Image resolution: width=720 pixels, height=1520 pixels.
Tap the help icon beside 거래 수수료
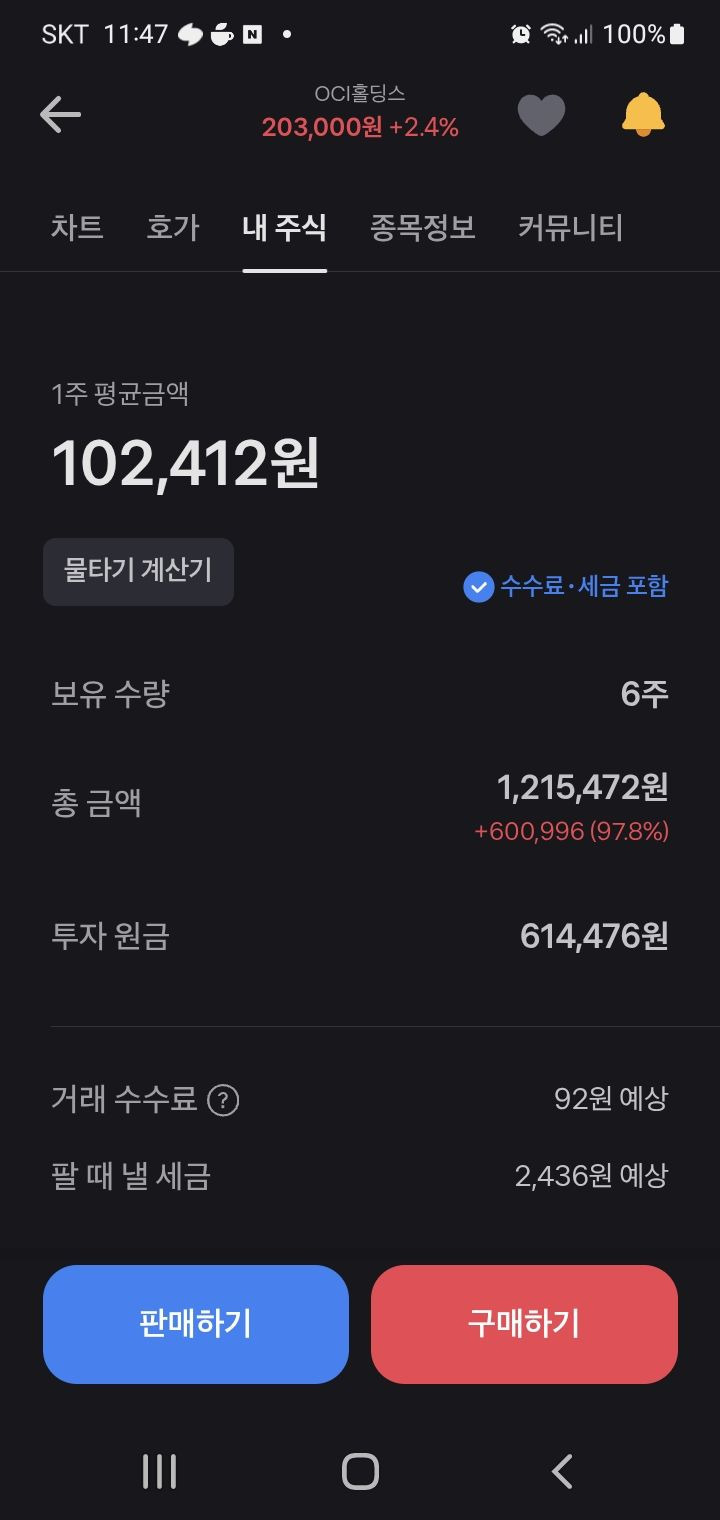click(223, 1101)
